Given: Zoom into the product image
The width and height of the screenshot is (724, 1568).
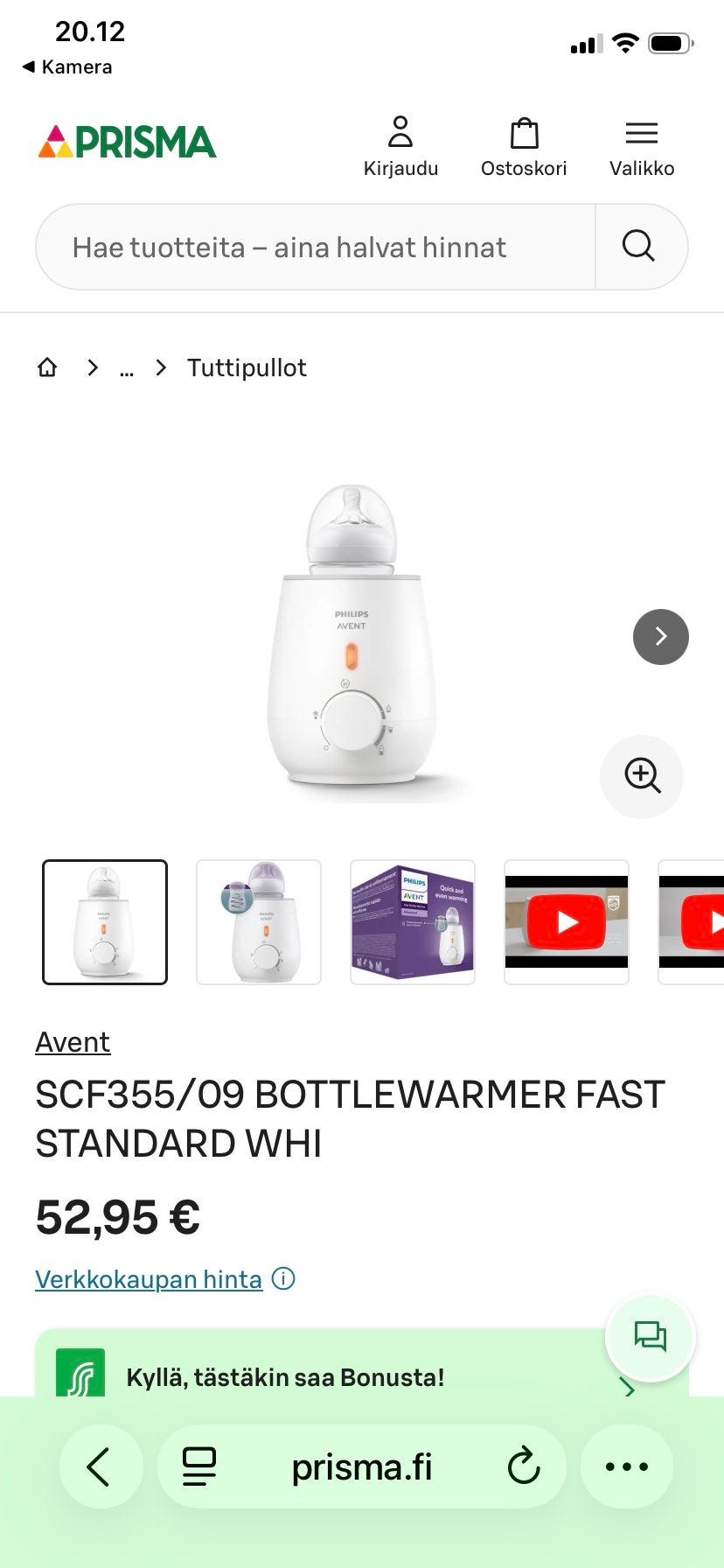Looking at the screenshot, I should pos(642,777).
